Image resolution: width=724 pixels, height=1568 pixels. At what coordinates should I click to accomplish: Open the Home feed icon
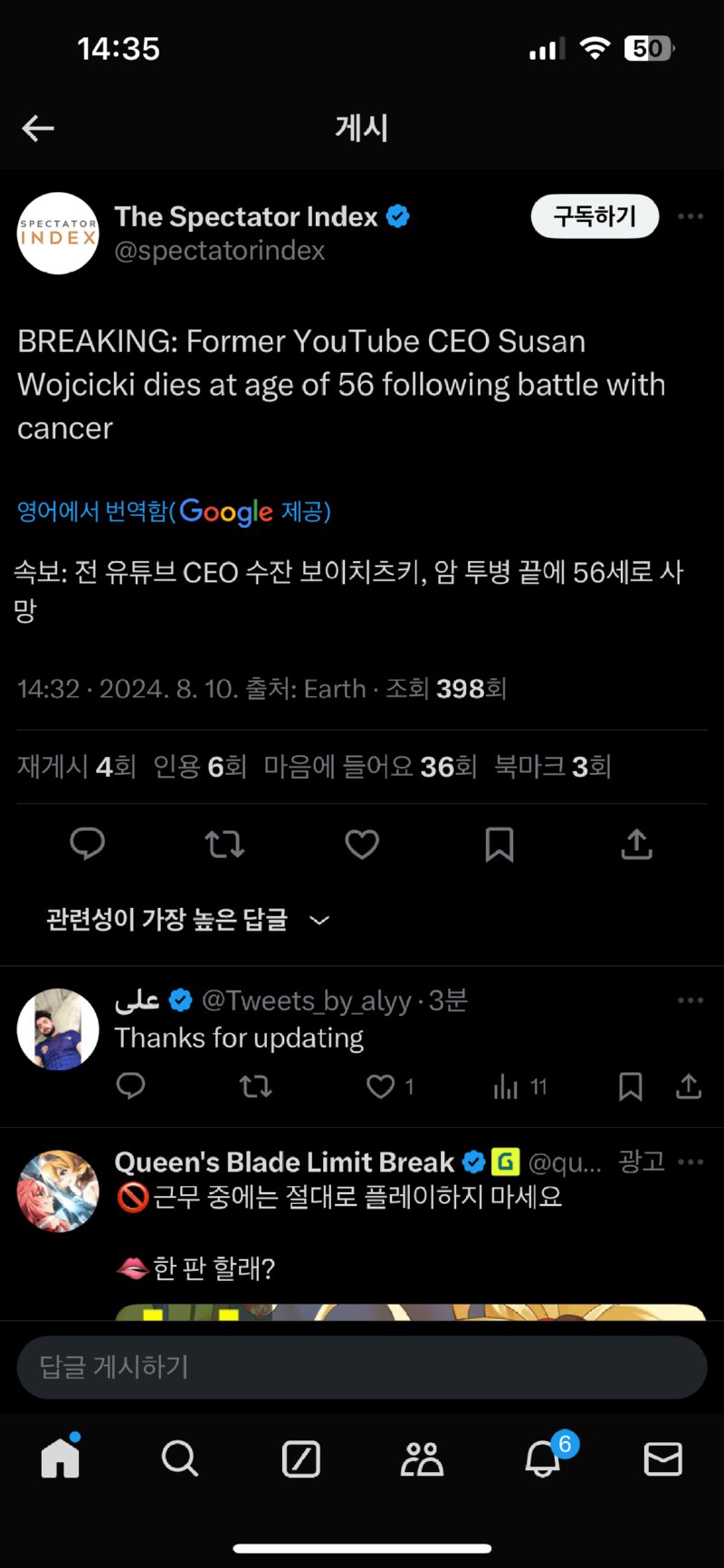click(60, 1459)
